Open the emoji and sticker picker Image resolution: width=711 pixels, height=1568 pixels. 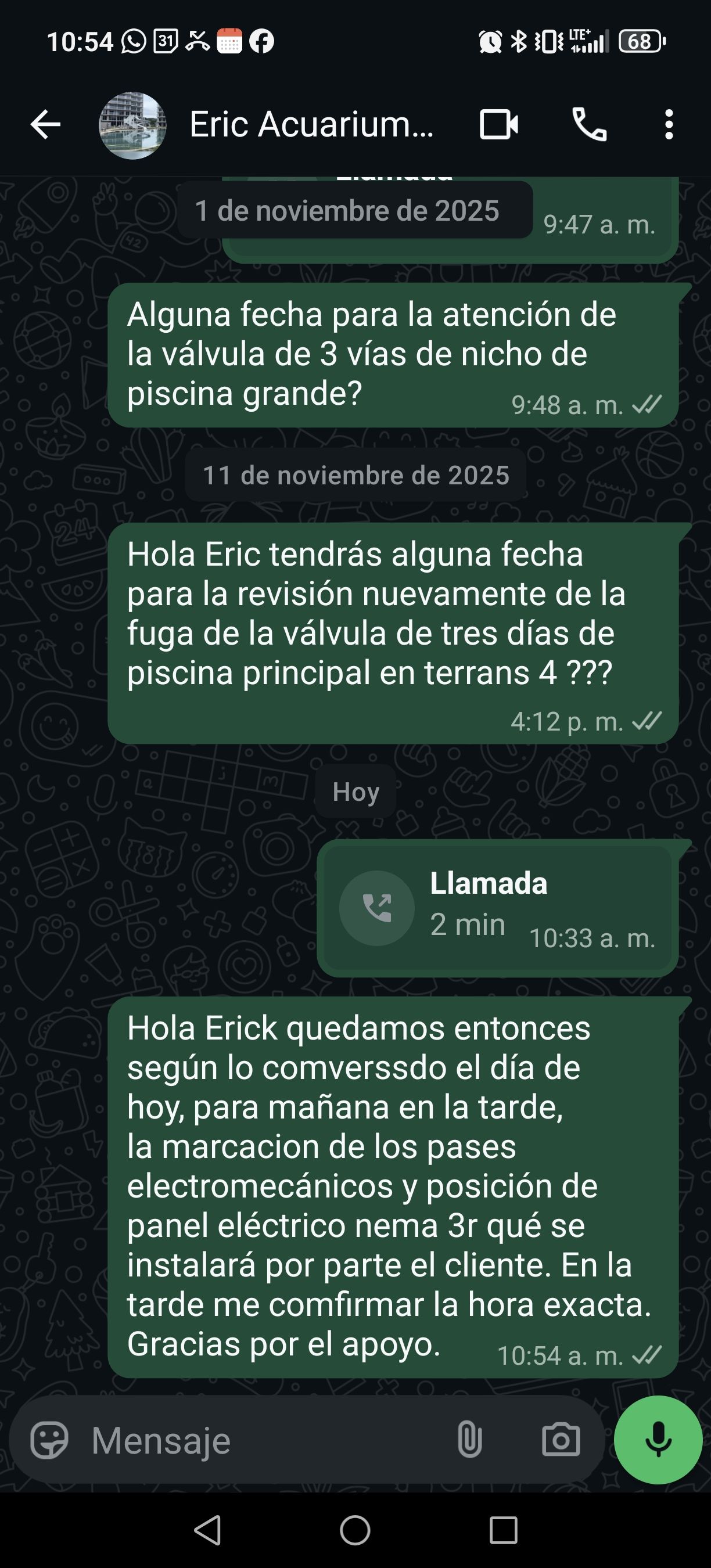click(49, 1440)
